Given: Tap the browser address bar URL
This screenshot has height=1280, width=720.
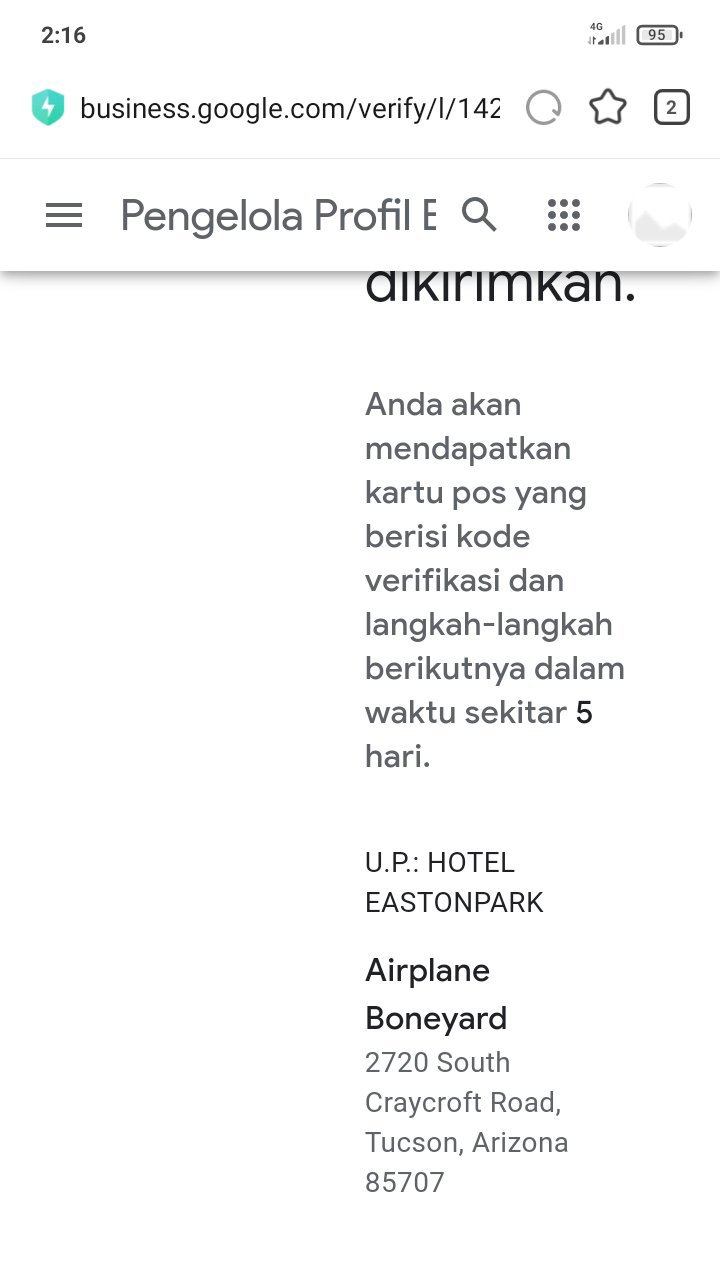Looking at the screenshot, I should click(289, 108).
